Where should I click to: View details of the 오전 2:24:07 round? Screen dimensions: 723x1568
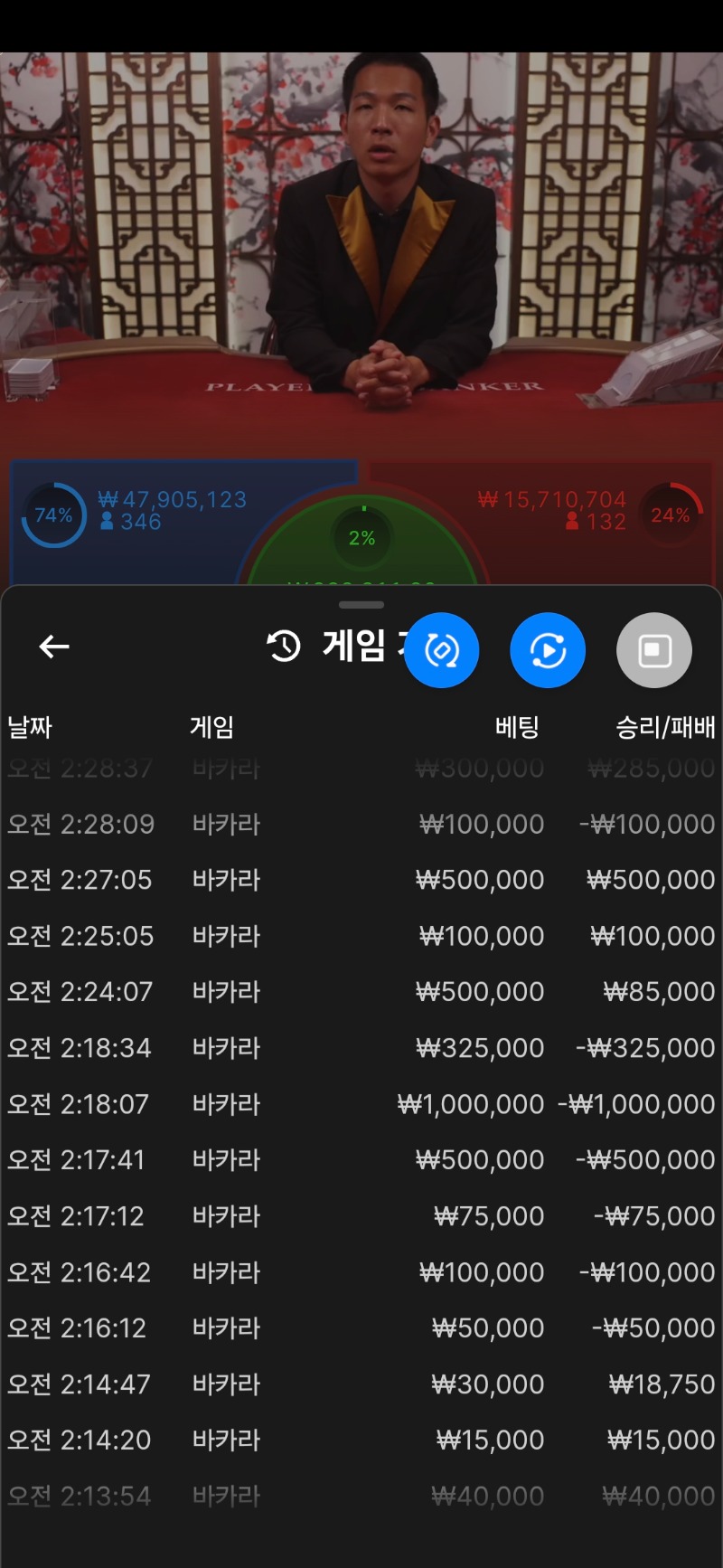pos(361,992)
